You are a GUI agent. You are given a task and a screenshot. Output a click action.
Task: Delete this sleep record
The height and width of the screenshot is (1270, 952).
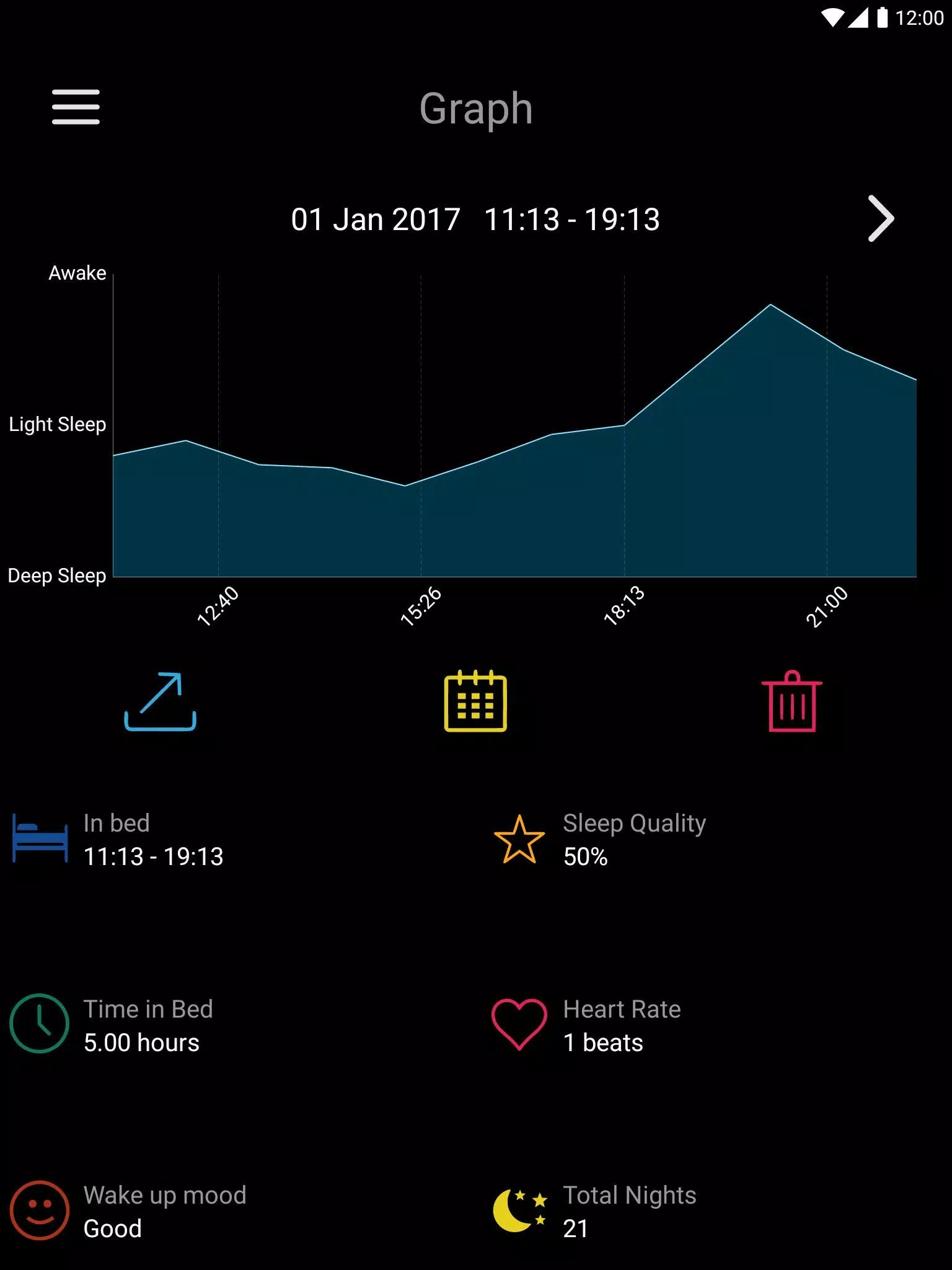[791, 701]
